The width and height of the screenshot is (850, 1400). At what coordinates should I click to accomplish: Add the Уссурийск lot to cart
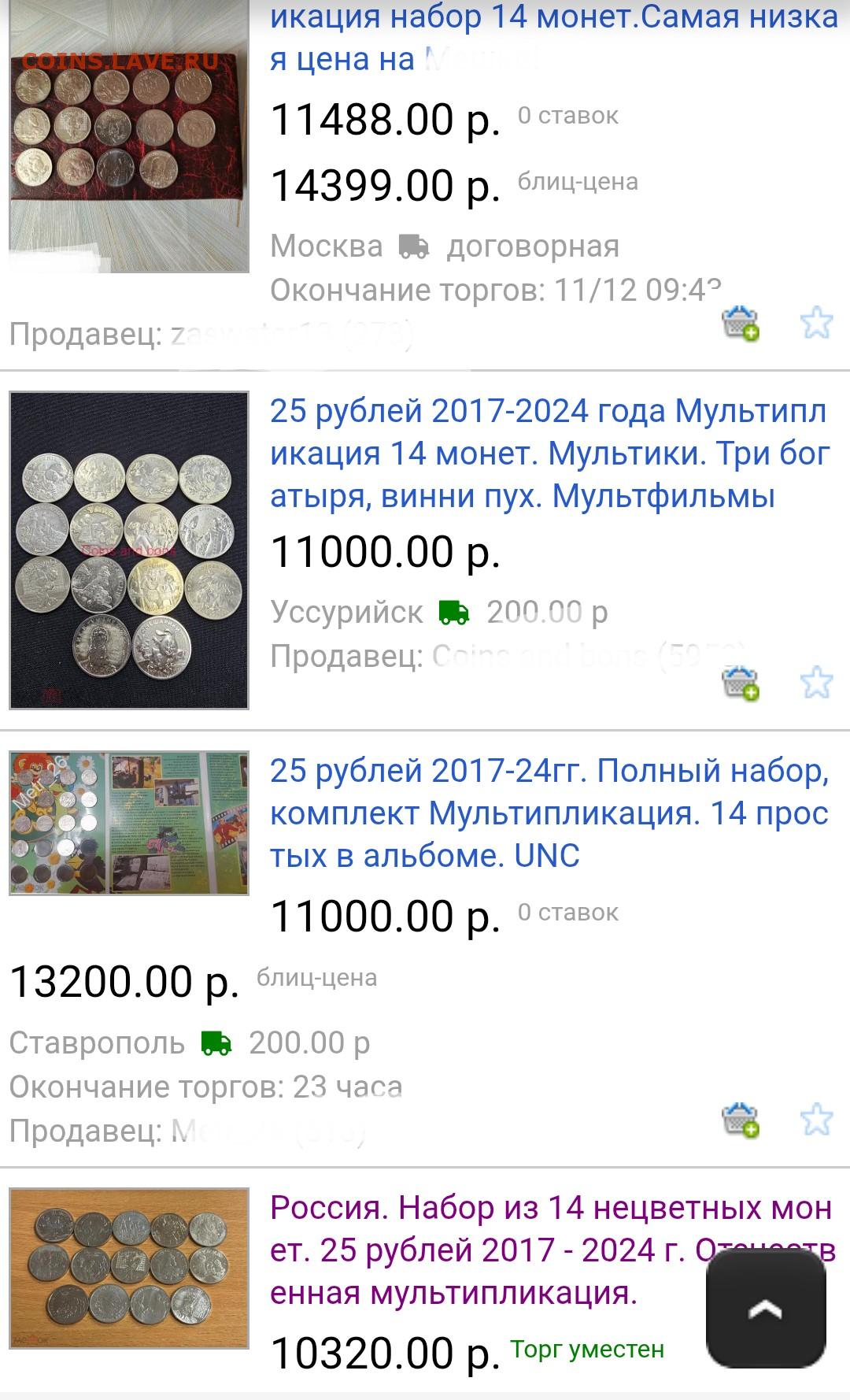point(740,682)
